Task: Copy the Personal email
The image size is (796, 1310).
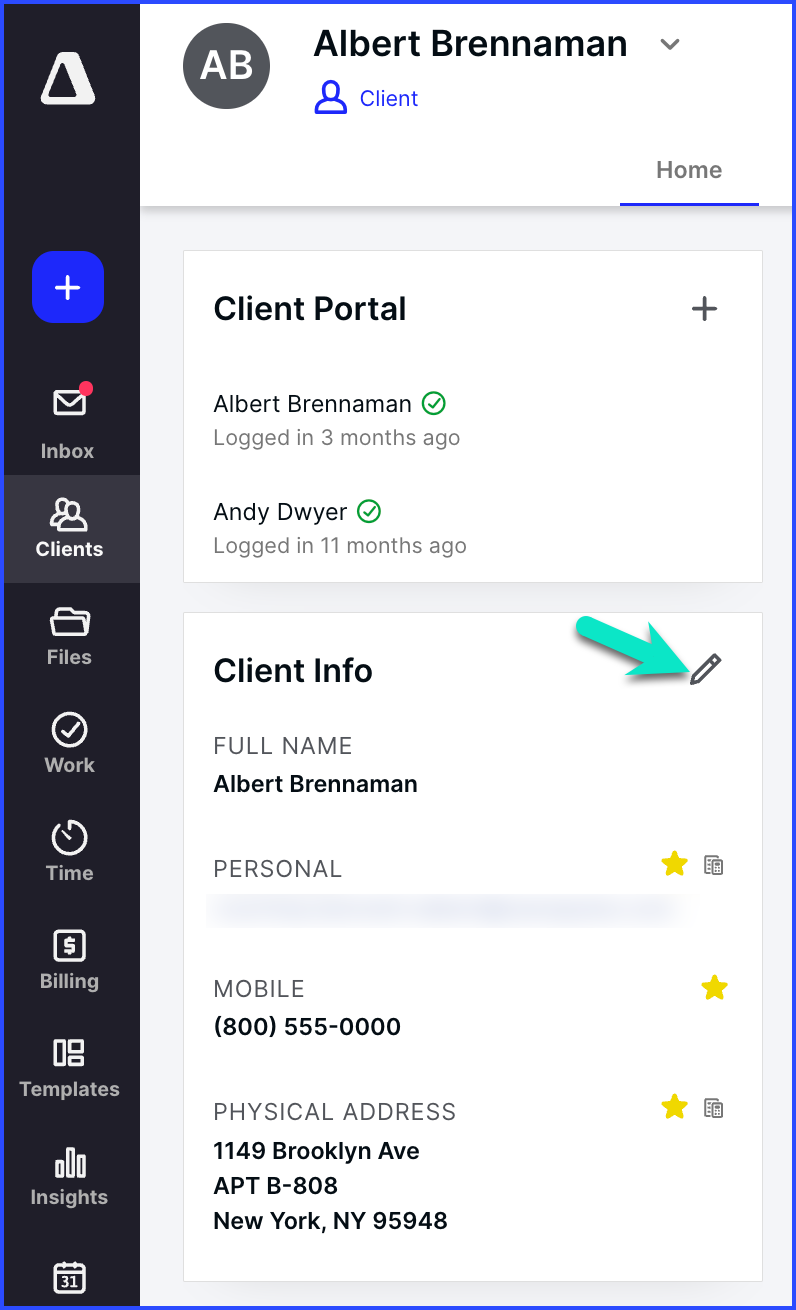Action: coord(713,865)
